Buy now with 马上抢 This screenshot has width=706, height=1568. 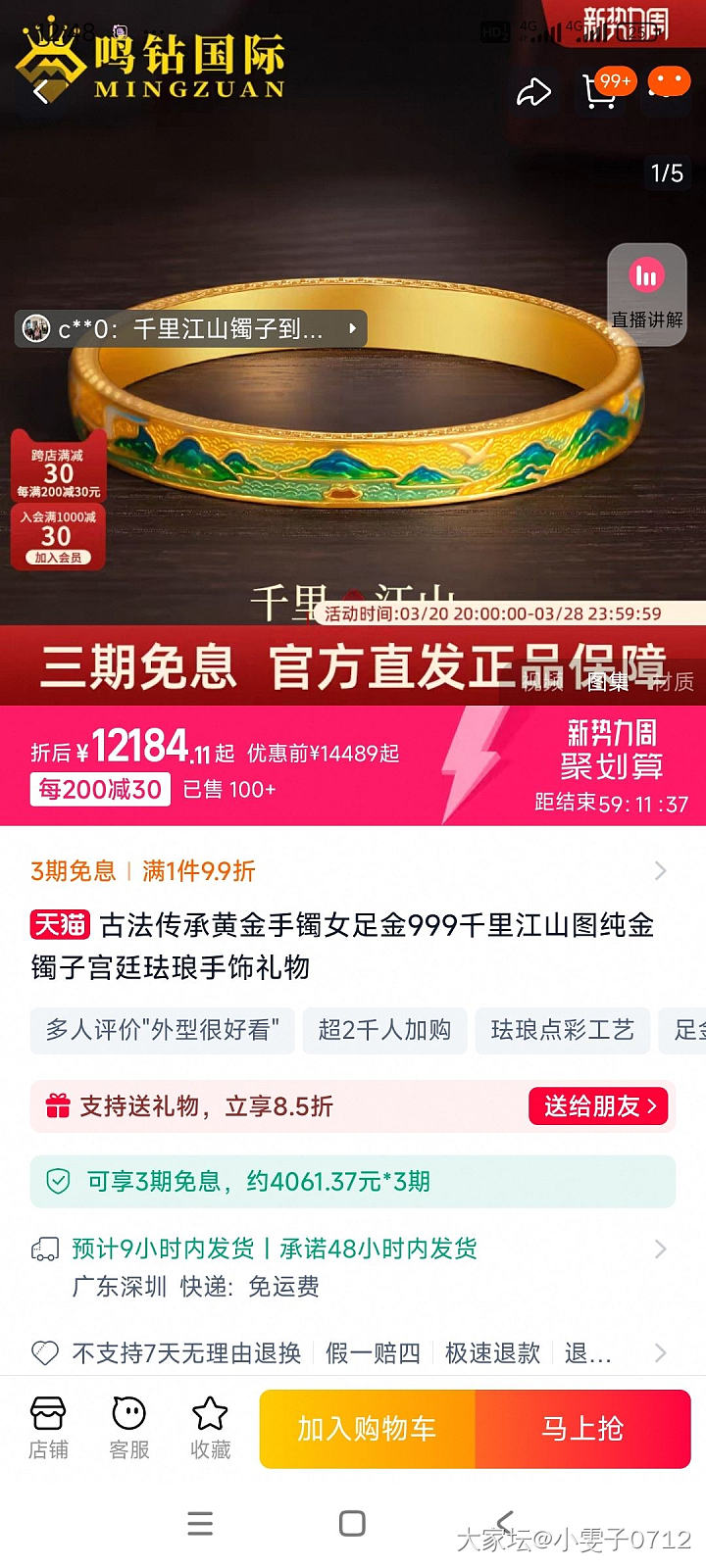point(582,1429)
